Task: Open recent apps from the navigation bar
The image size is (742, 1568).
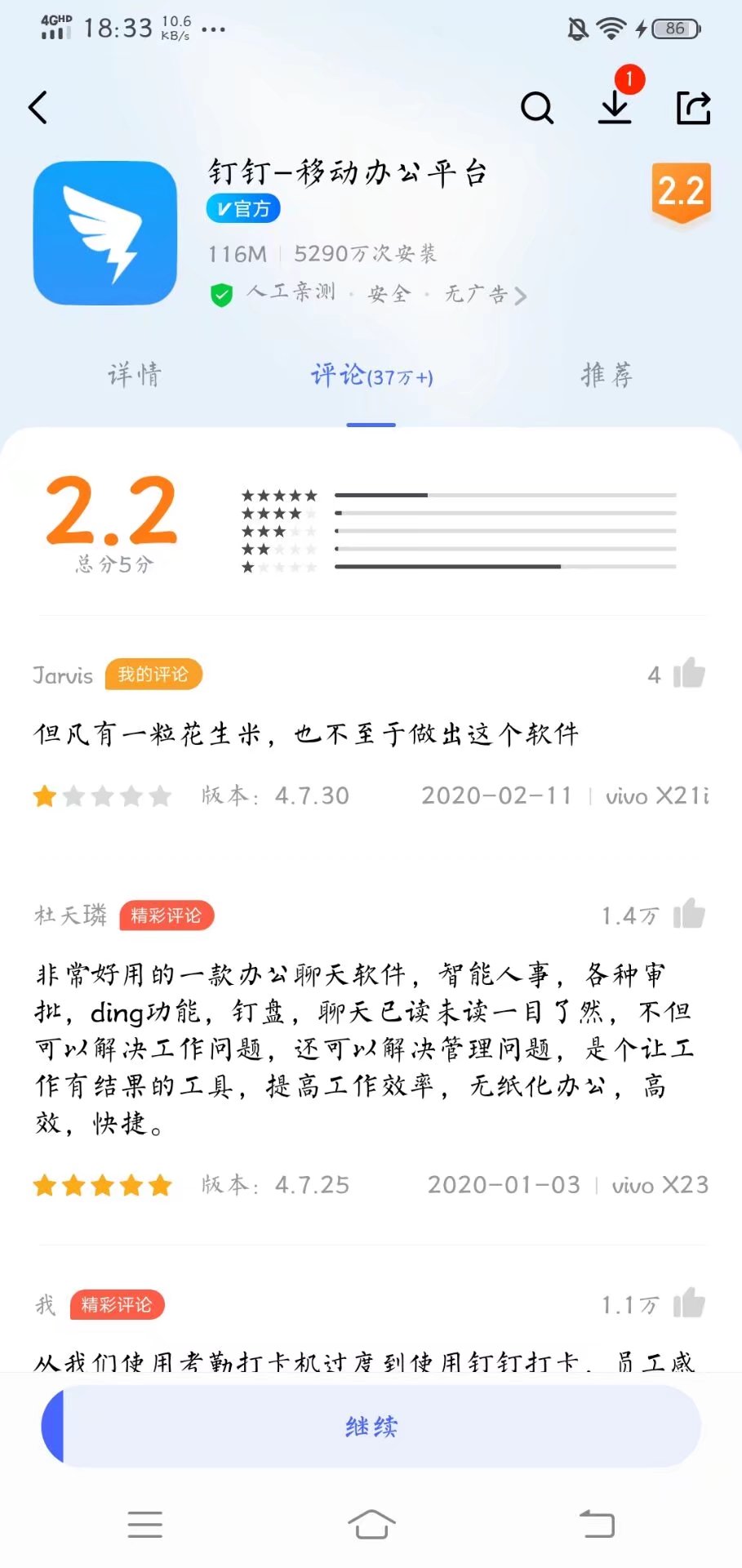Action: tap(145, 1524)
